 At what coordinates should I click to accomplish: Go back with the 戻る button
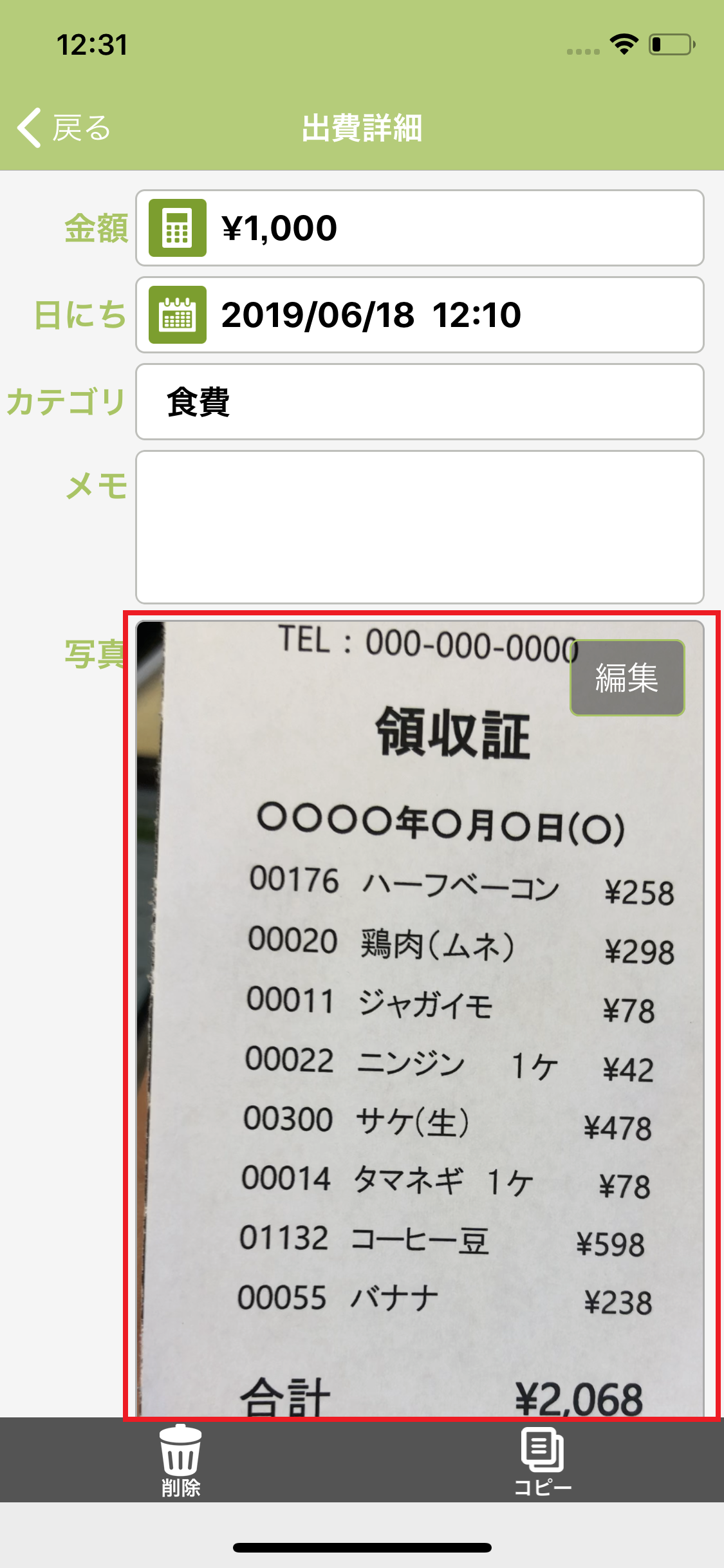click(63, 127)
